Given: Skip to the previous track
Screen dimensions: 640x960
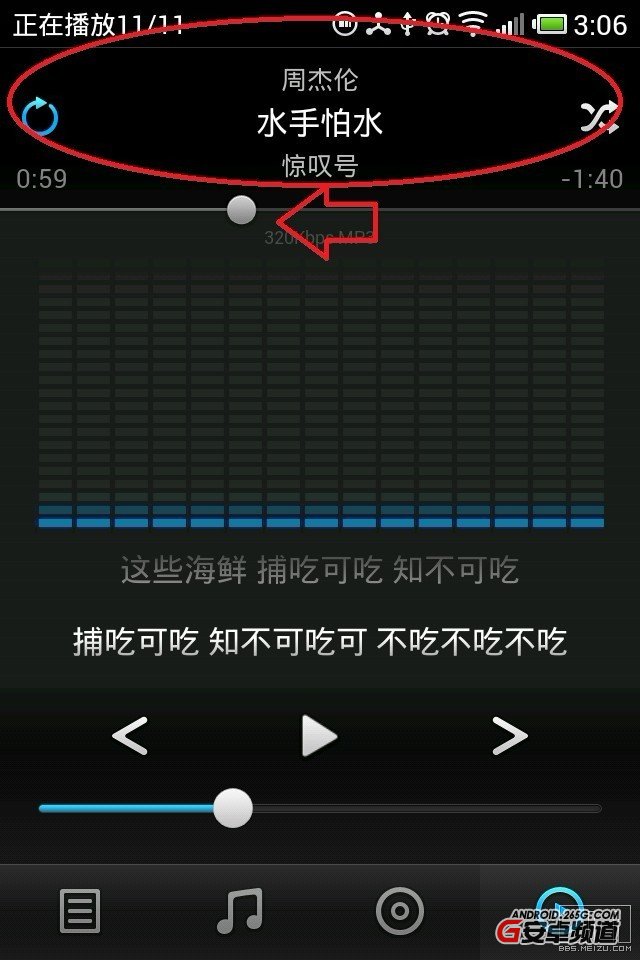Looking at the screenshot, I should point(130,737).
